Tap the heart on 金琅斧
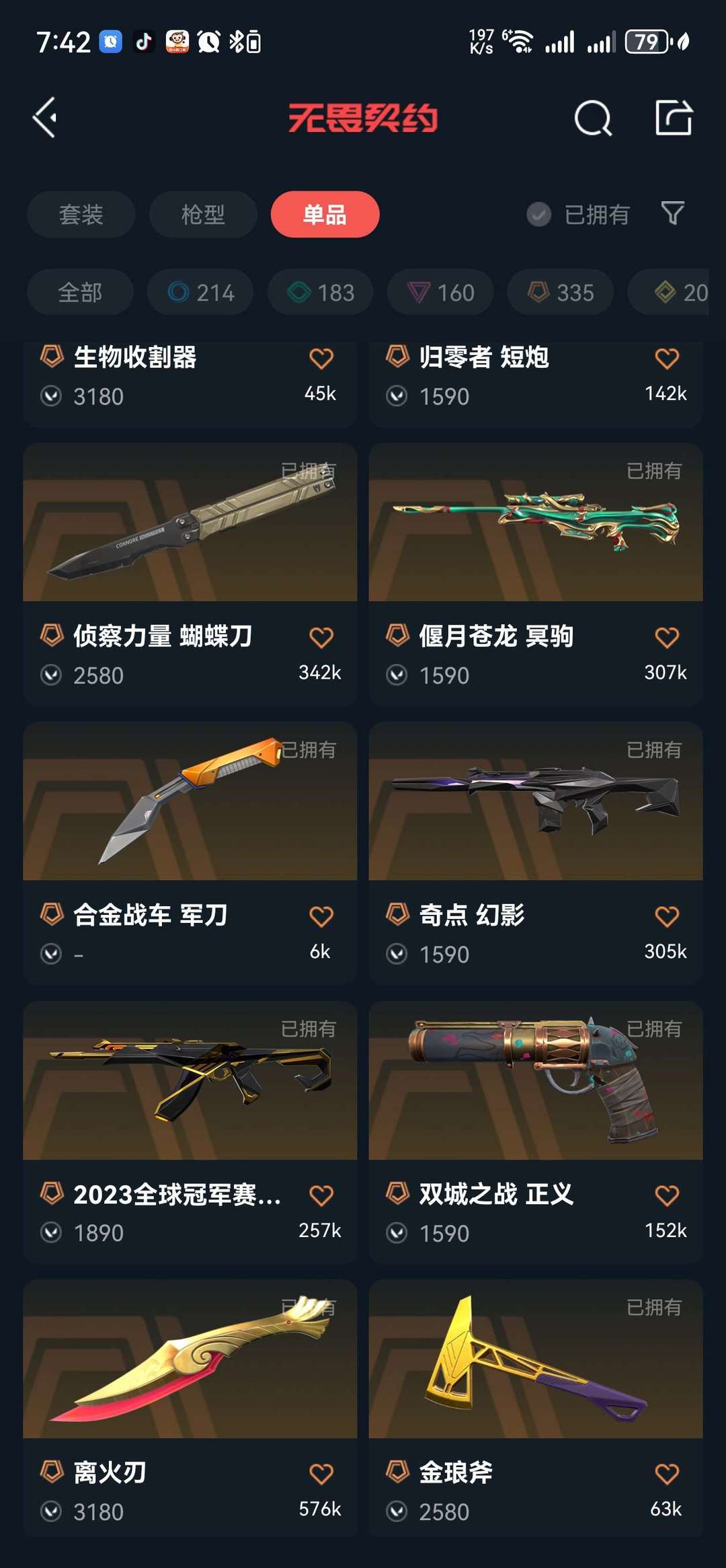The width and height of the screenshot is (726, 1568). 667,1474
